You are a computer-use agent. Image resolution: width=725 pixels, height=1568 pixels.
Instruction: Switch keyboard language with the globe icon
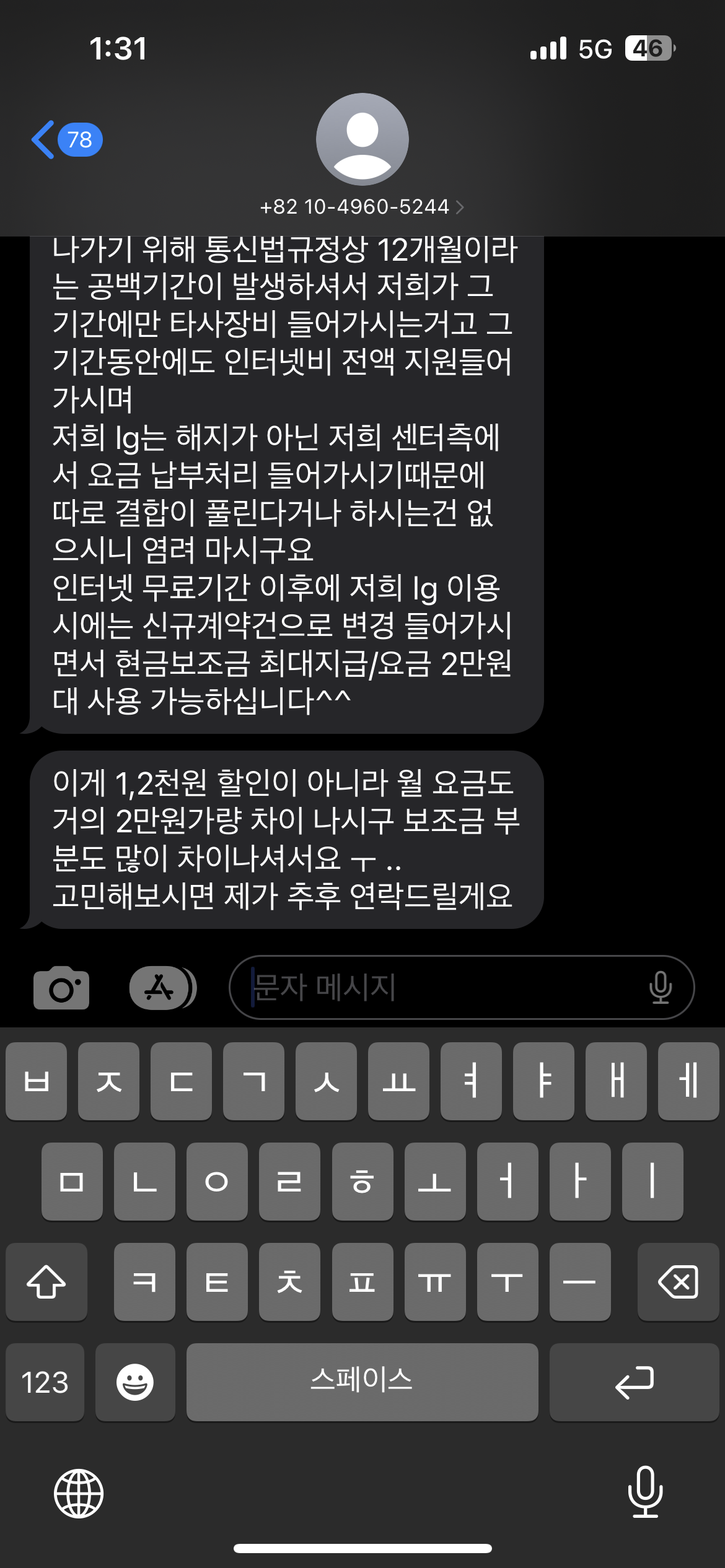tap(79, 1494)
